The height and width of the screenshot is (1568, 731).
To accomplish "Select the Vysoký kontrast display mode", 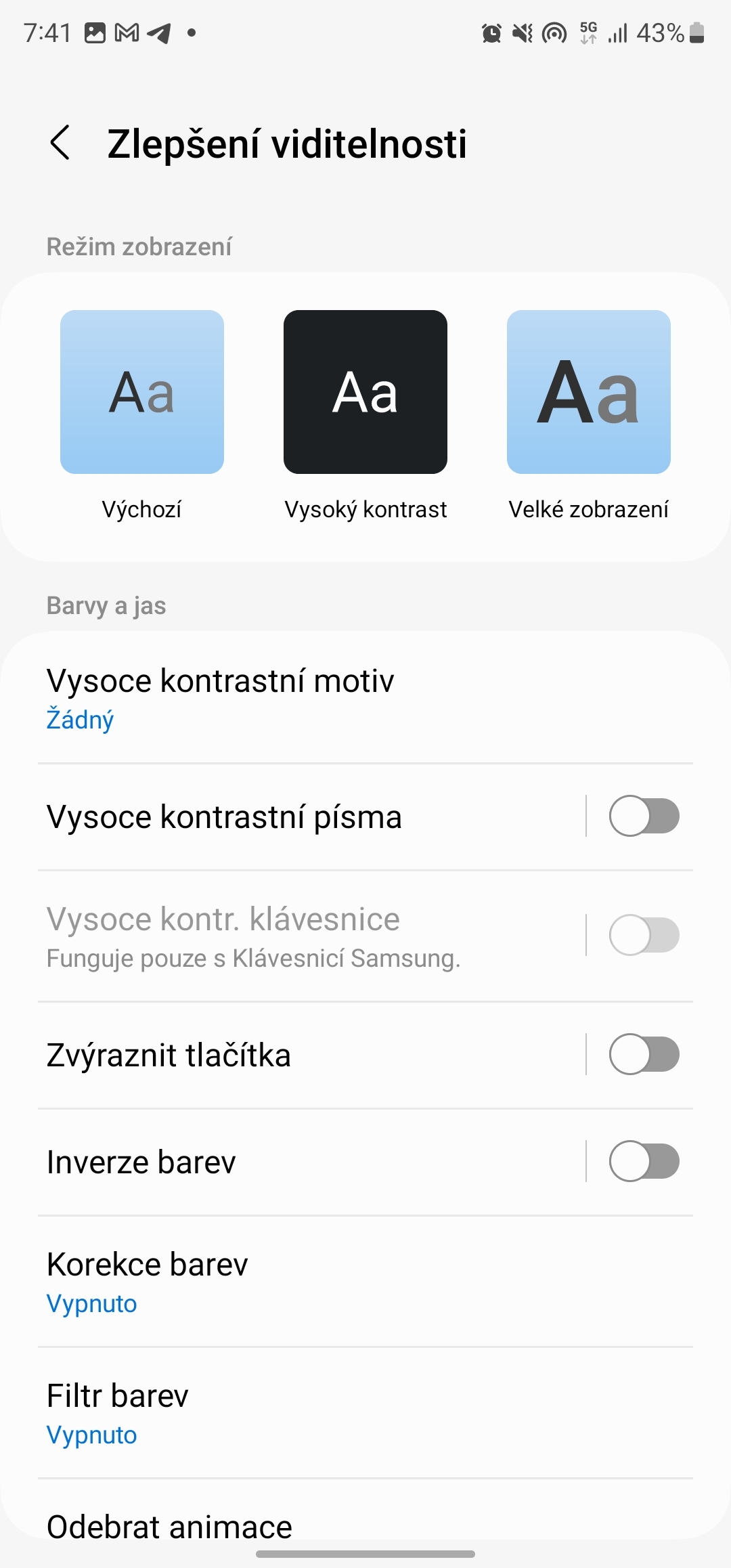I will [365, 391].
